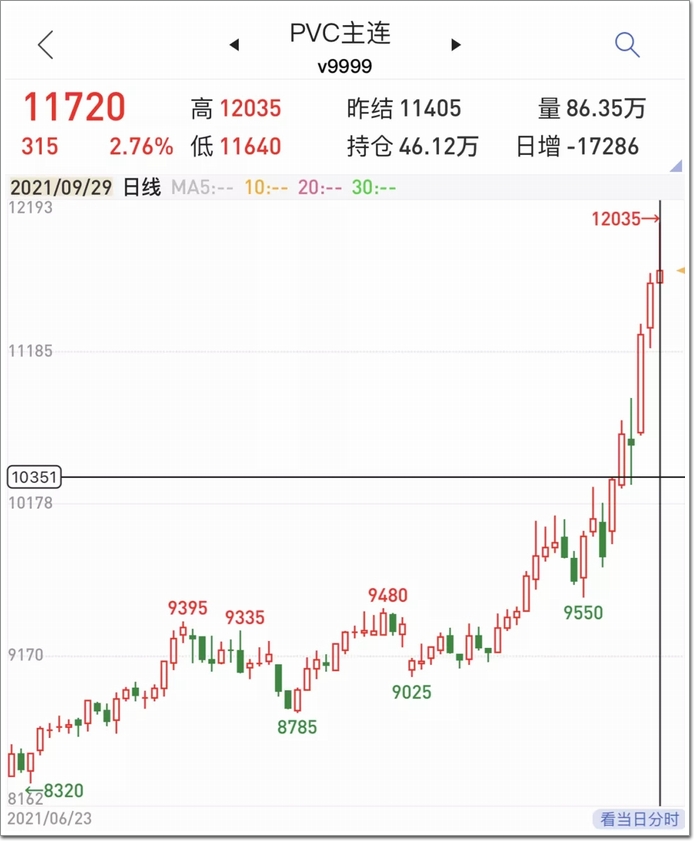The height and width of the screenshot is (841, 694).
Task: Switch to next contract with right triangle
Action: pyautogui.click(x=456, y=45)
